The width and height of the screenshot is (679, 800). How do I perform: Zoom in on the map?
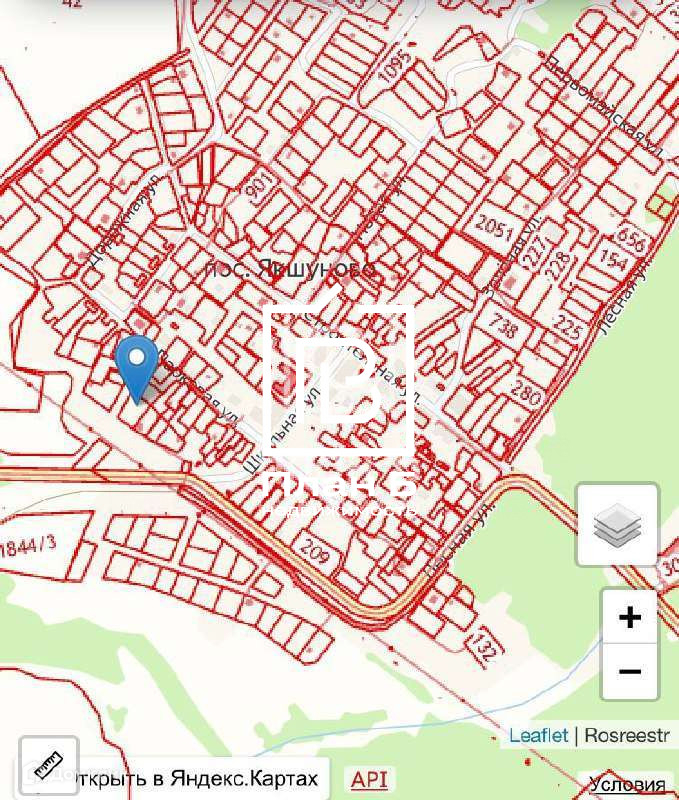point(630,618)
